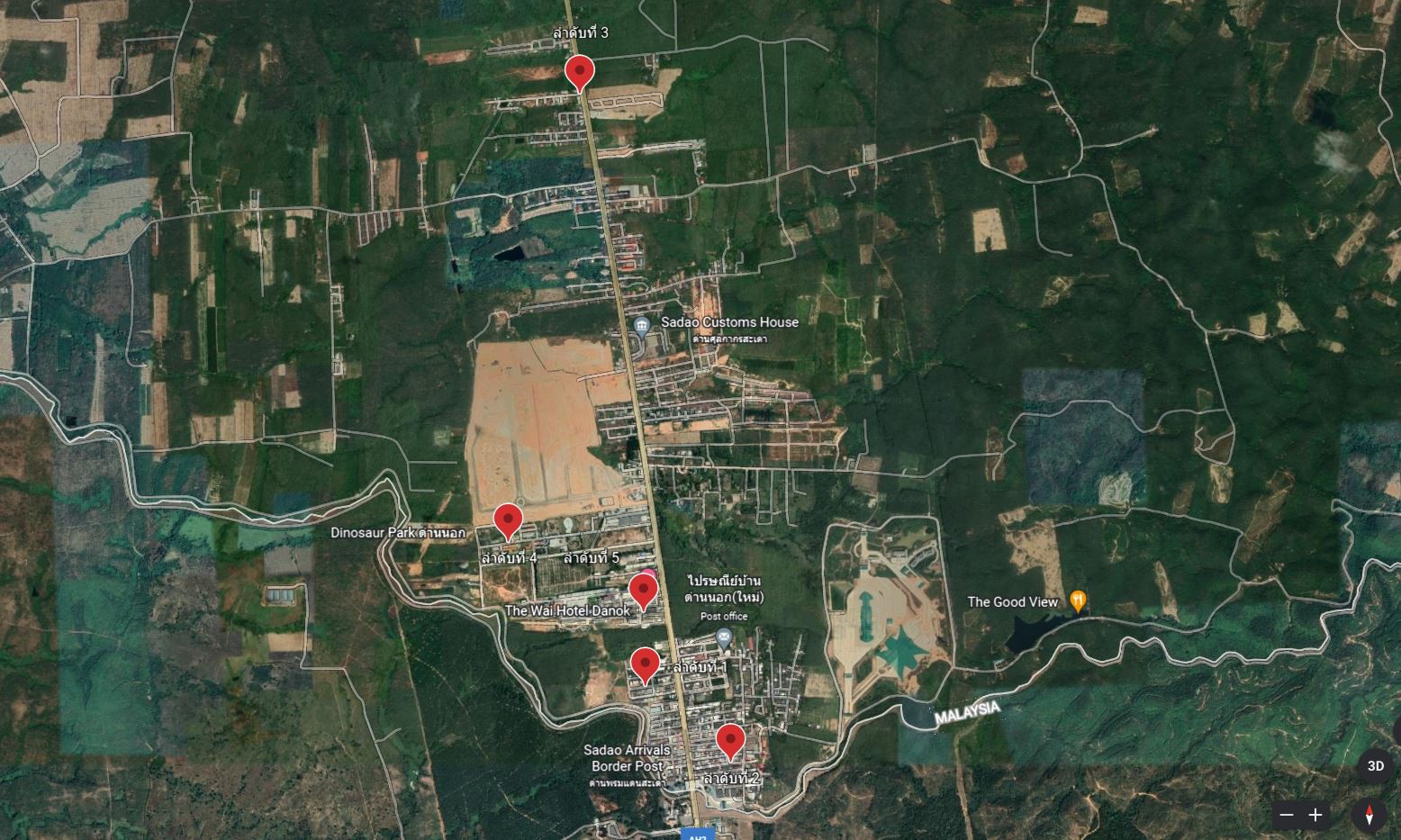The width and height of the screenshot is (1401, 840).
Task: Open The Good View restaurant marker
Action: pyautogui.click(x=1077, y=601)
